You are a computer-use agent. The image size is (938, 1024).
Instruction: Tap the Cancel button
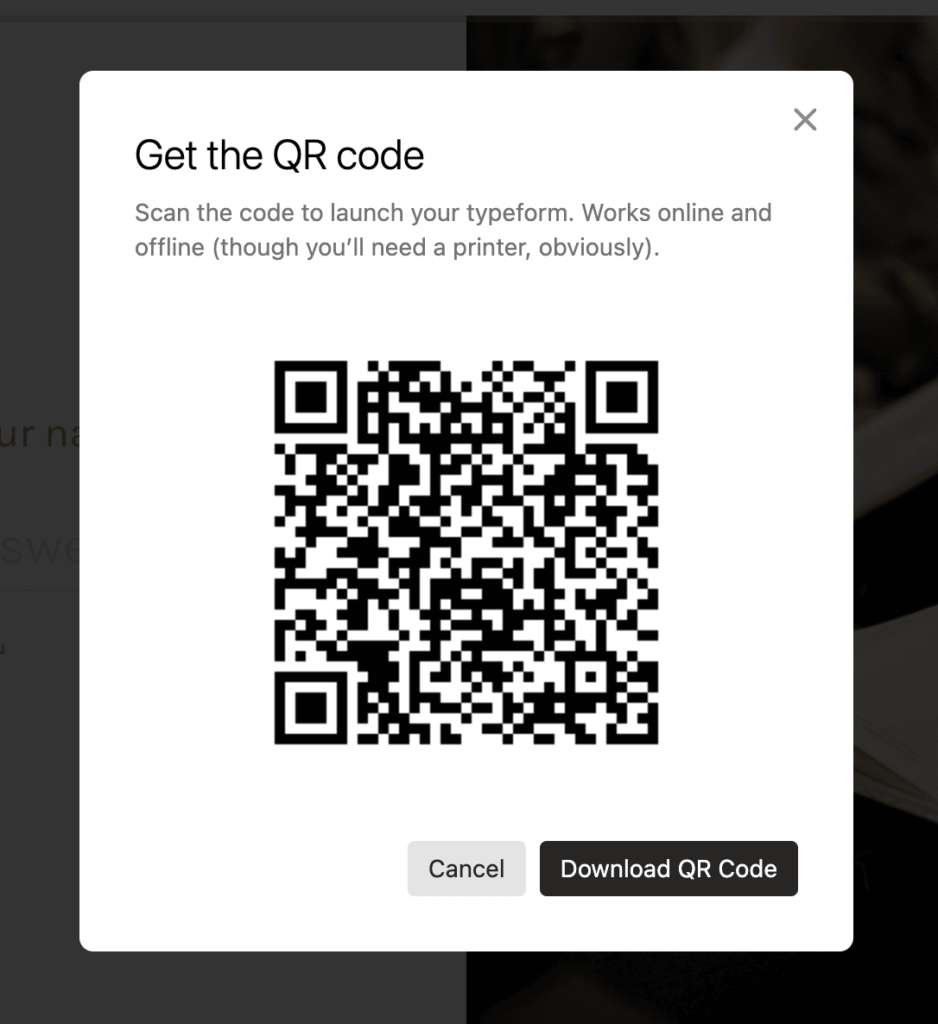pos(466,868)
